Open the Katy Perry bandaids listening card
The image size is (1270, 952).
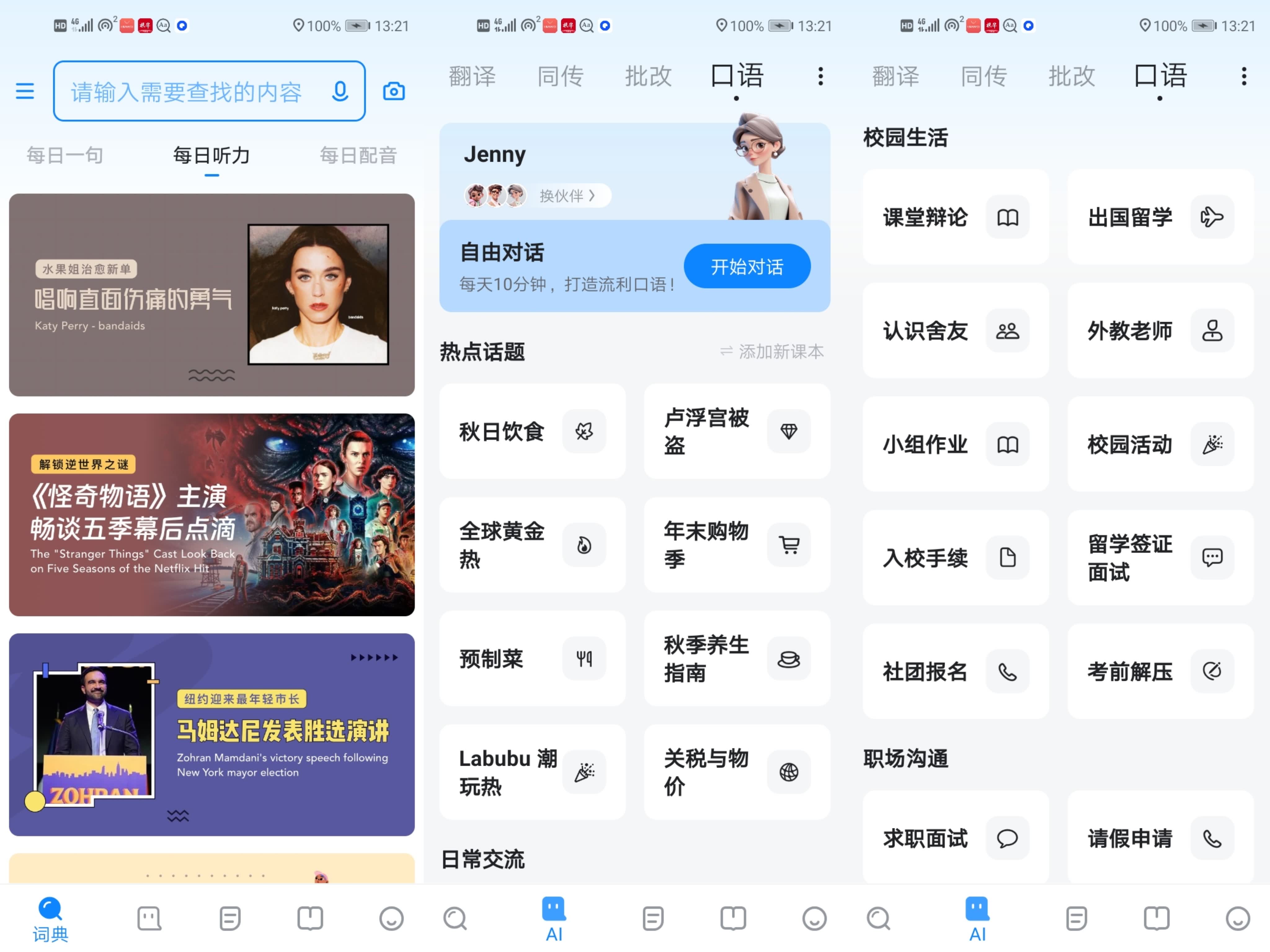(x=211, y=294)
